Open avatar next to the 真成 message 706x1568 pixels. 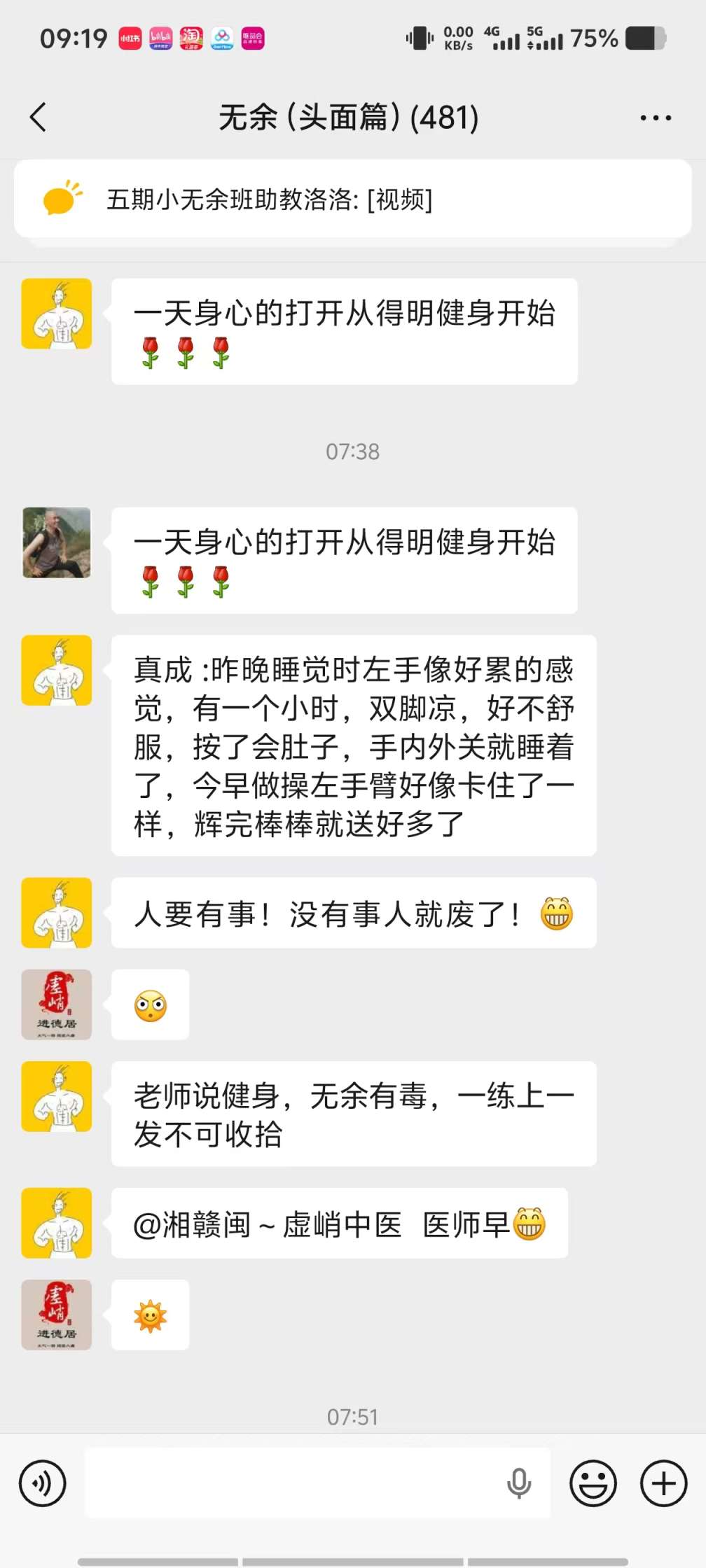[x=57, y=670]
